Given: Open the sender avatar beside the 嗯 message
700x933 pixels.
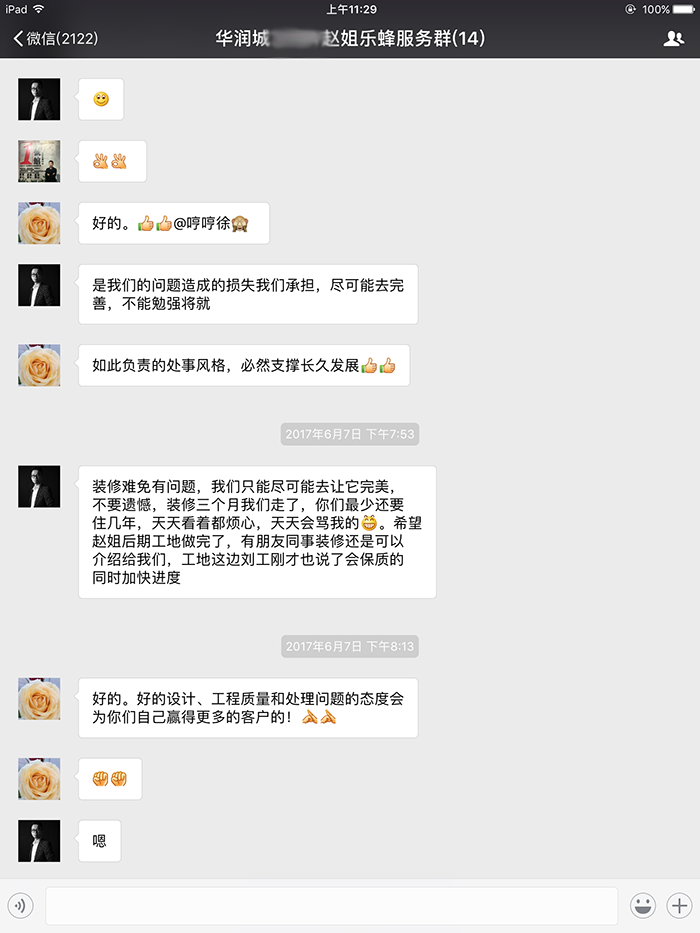Looking at the screenshot, I should pos(39,841).
